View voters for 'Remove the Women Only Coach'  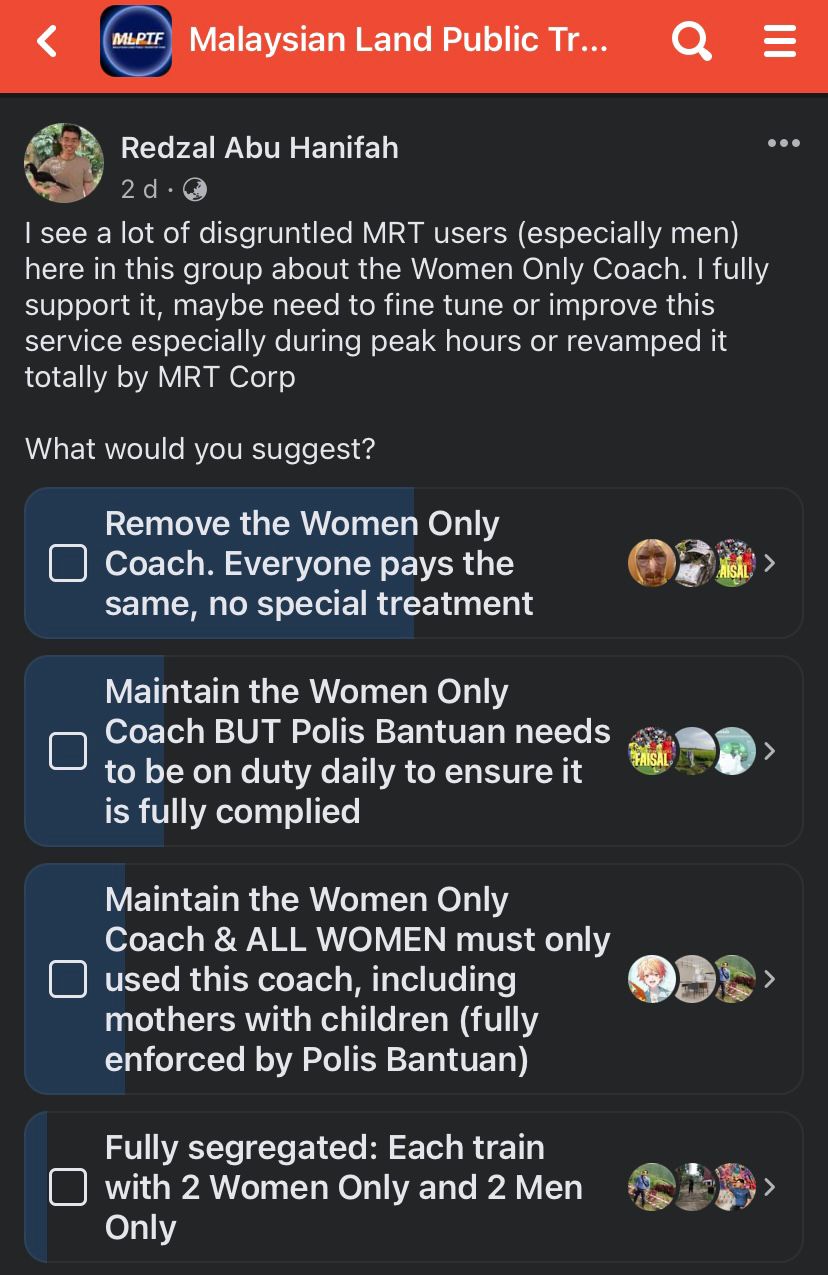point(702,563)
